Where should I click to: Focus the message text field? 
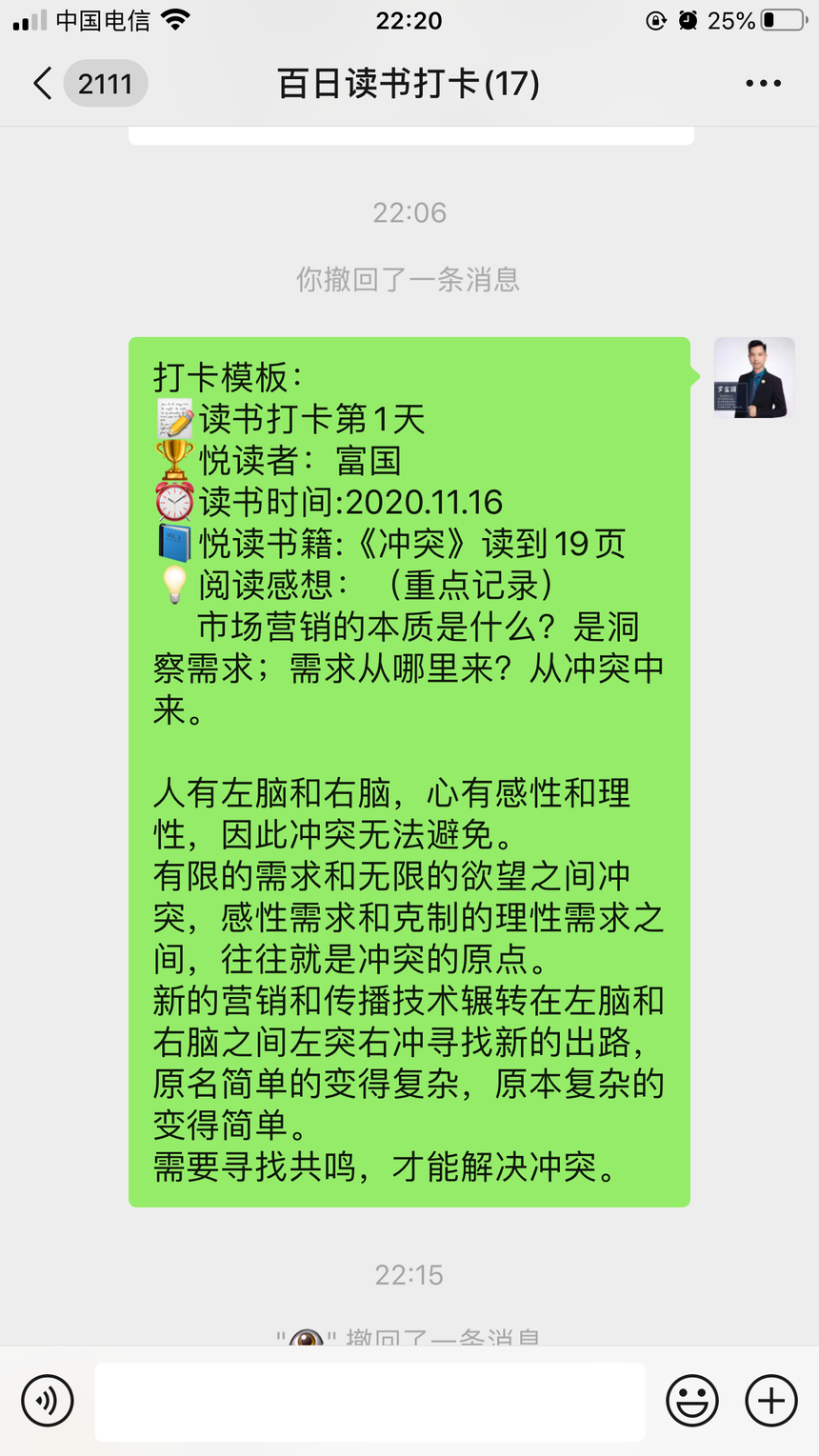370,1401
